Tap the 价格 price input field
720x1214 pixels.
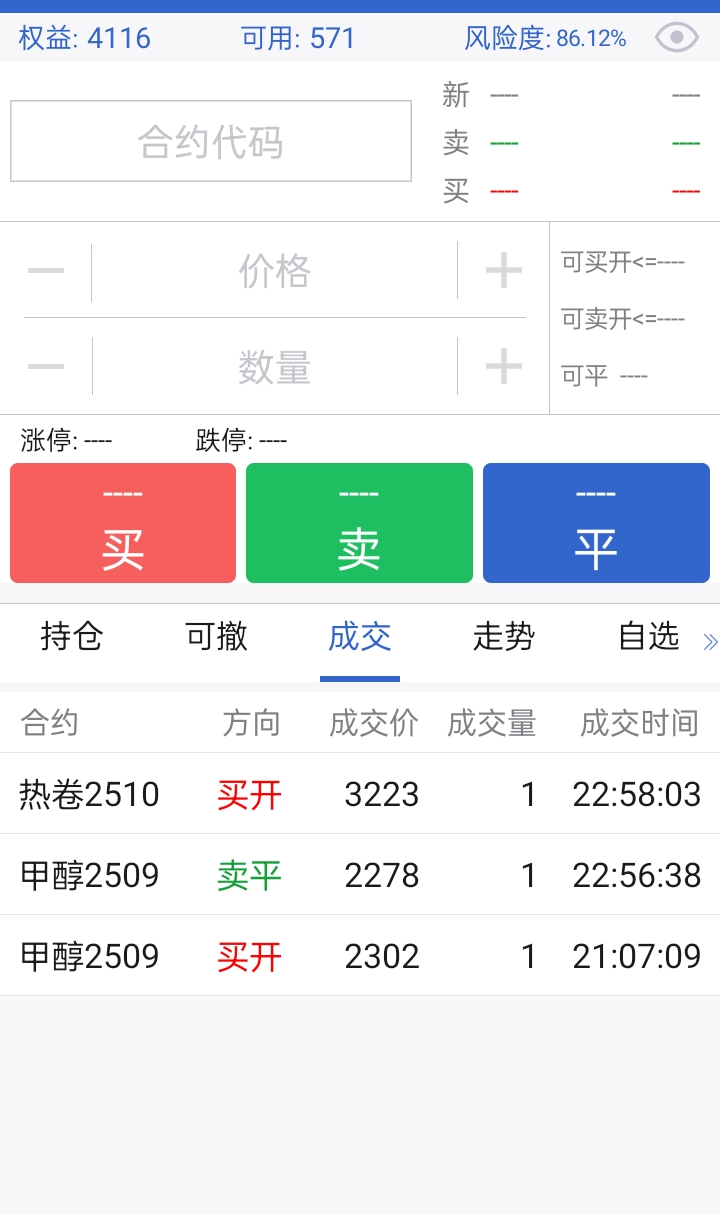274,271
